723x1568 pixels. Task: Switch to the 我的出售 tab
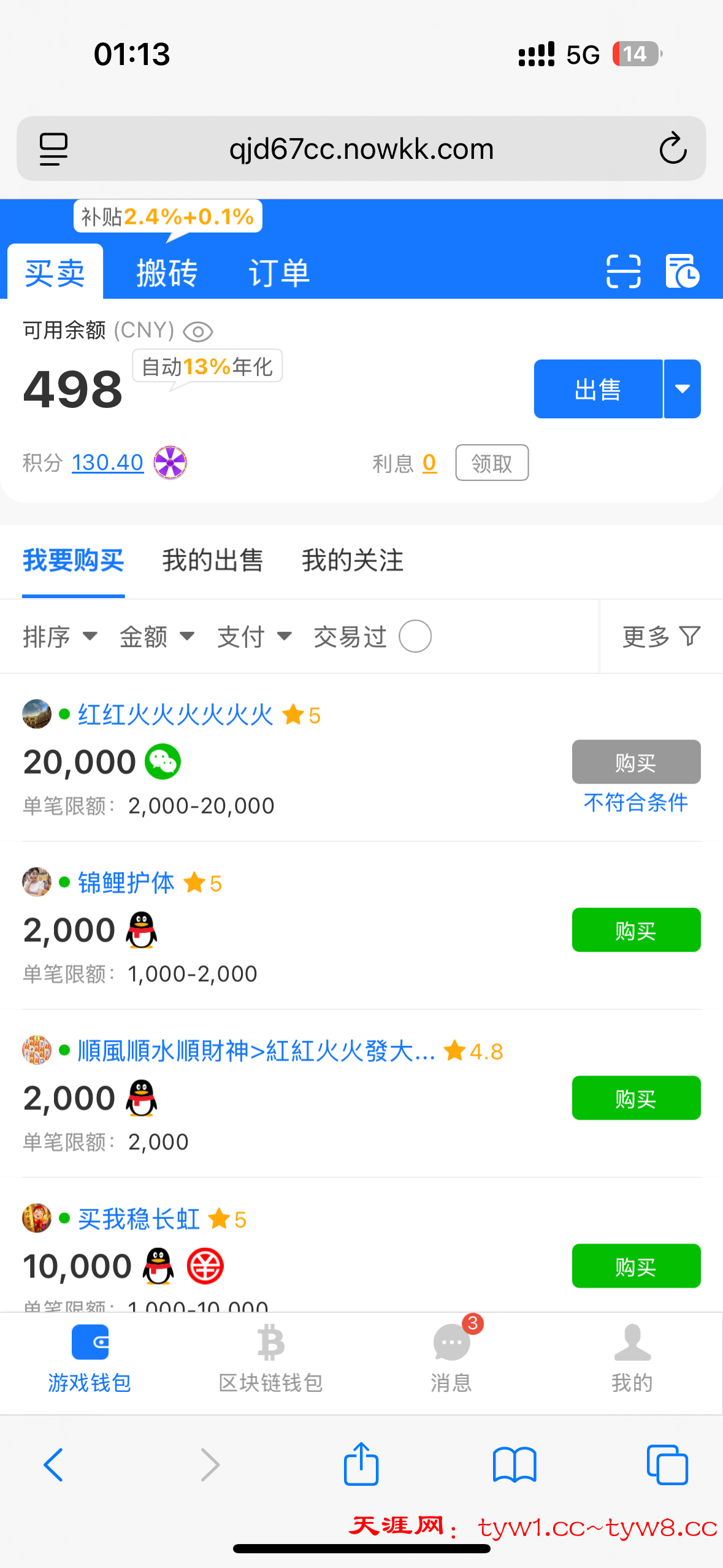213,561
